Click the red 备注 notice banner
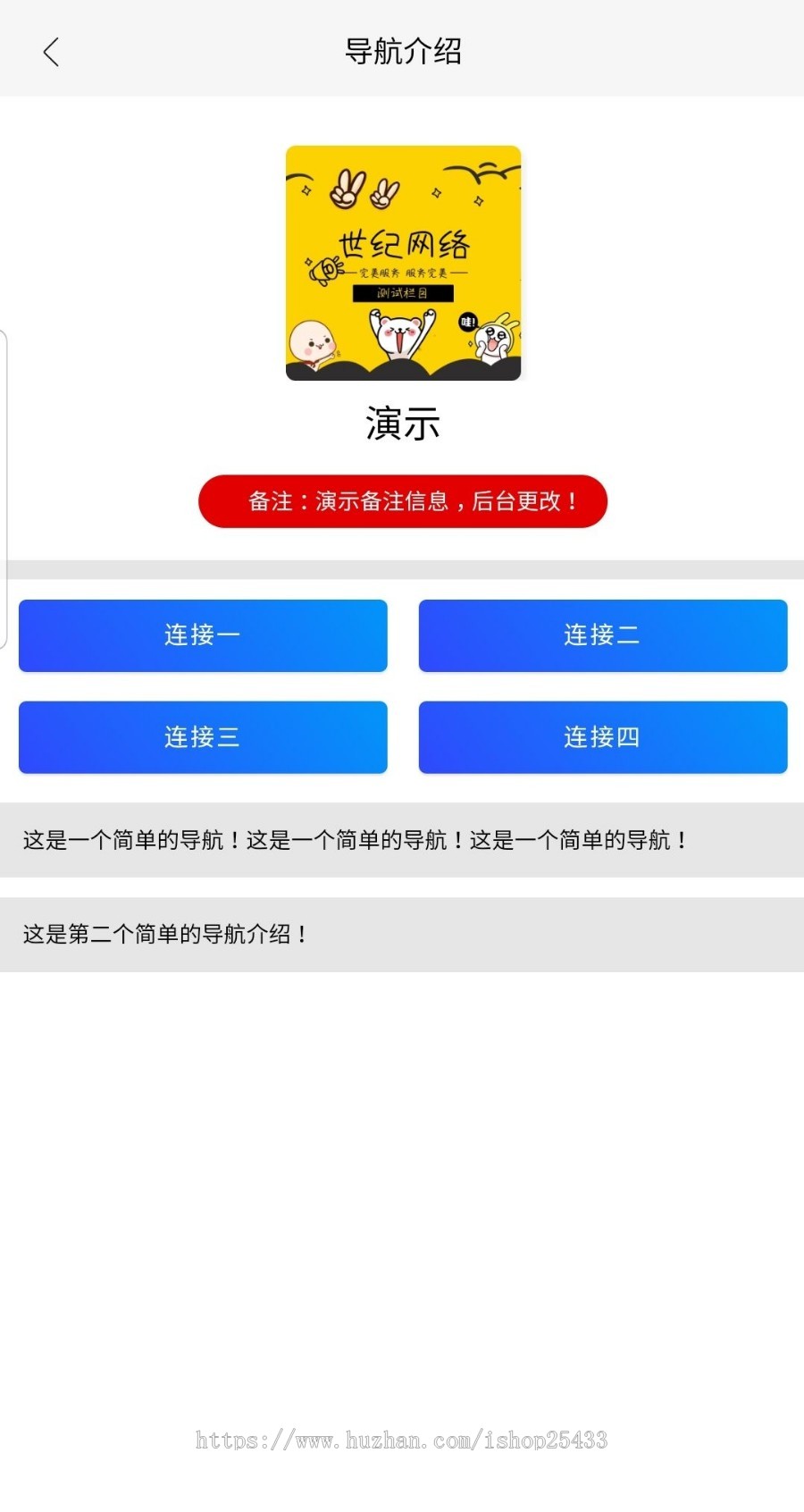804x1512 pixels. (x=402, y=501)
